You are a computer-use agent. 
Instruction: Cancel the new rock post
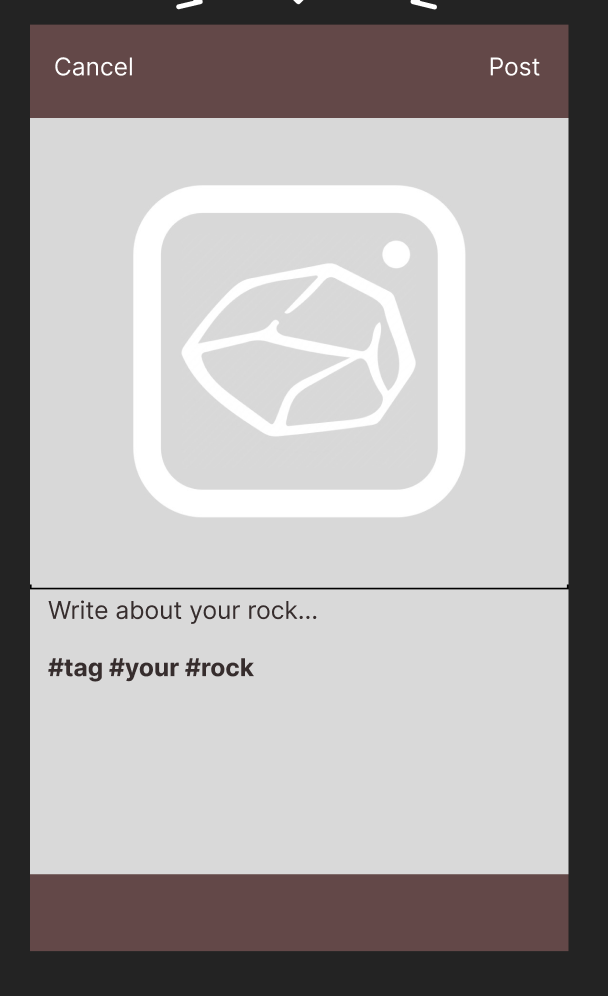click(93, 67)
